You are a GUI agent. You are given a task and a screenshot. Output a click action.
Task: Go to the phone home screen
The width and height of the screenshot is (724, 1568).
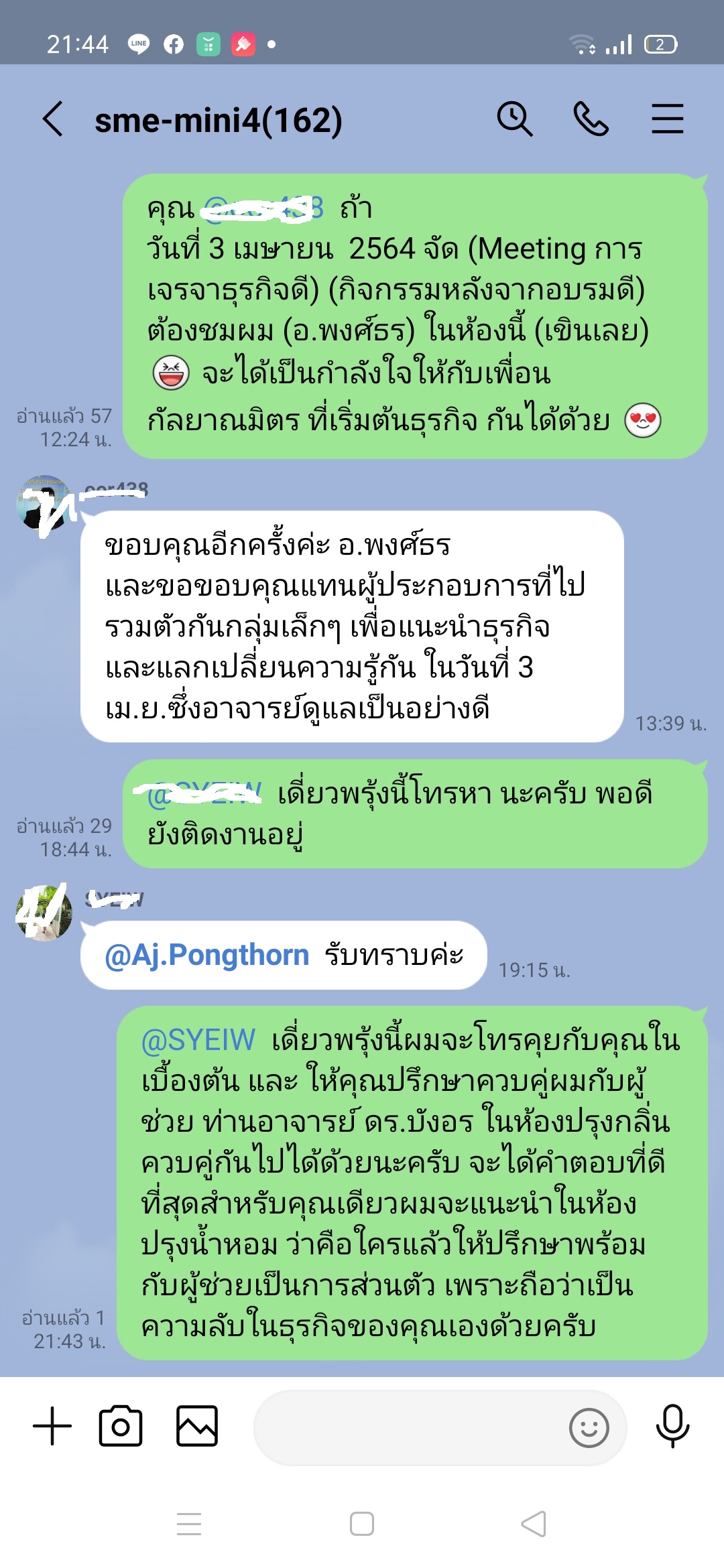pyautogui.click(x=362, y=1524)
